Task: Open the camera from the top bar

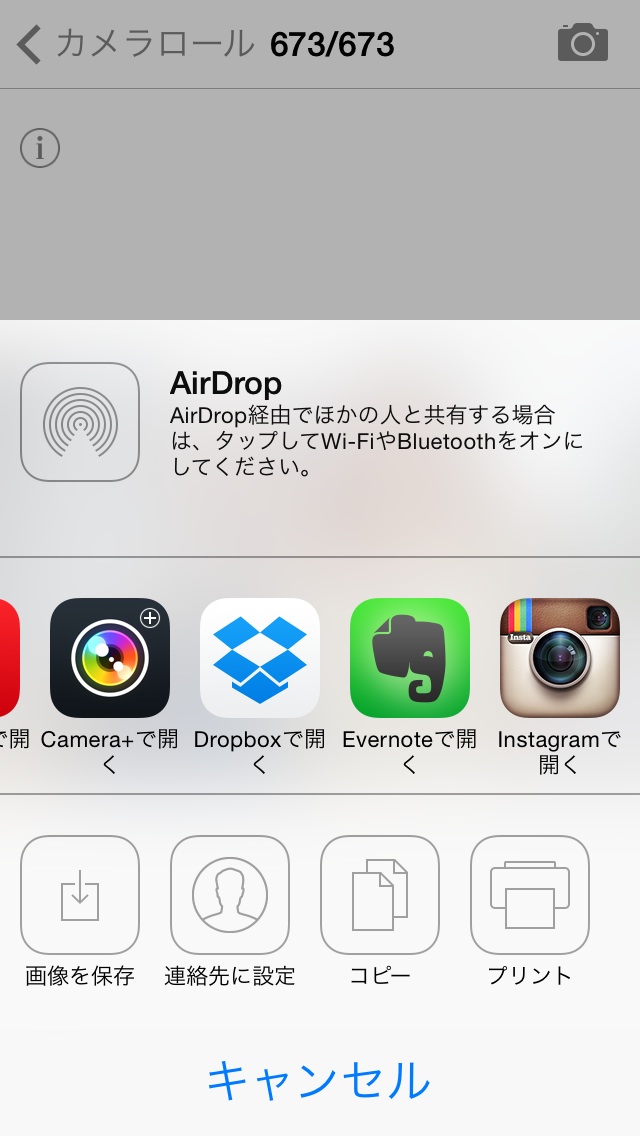Action: click(583, 42)
